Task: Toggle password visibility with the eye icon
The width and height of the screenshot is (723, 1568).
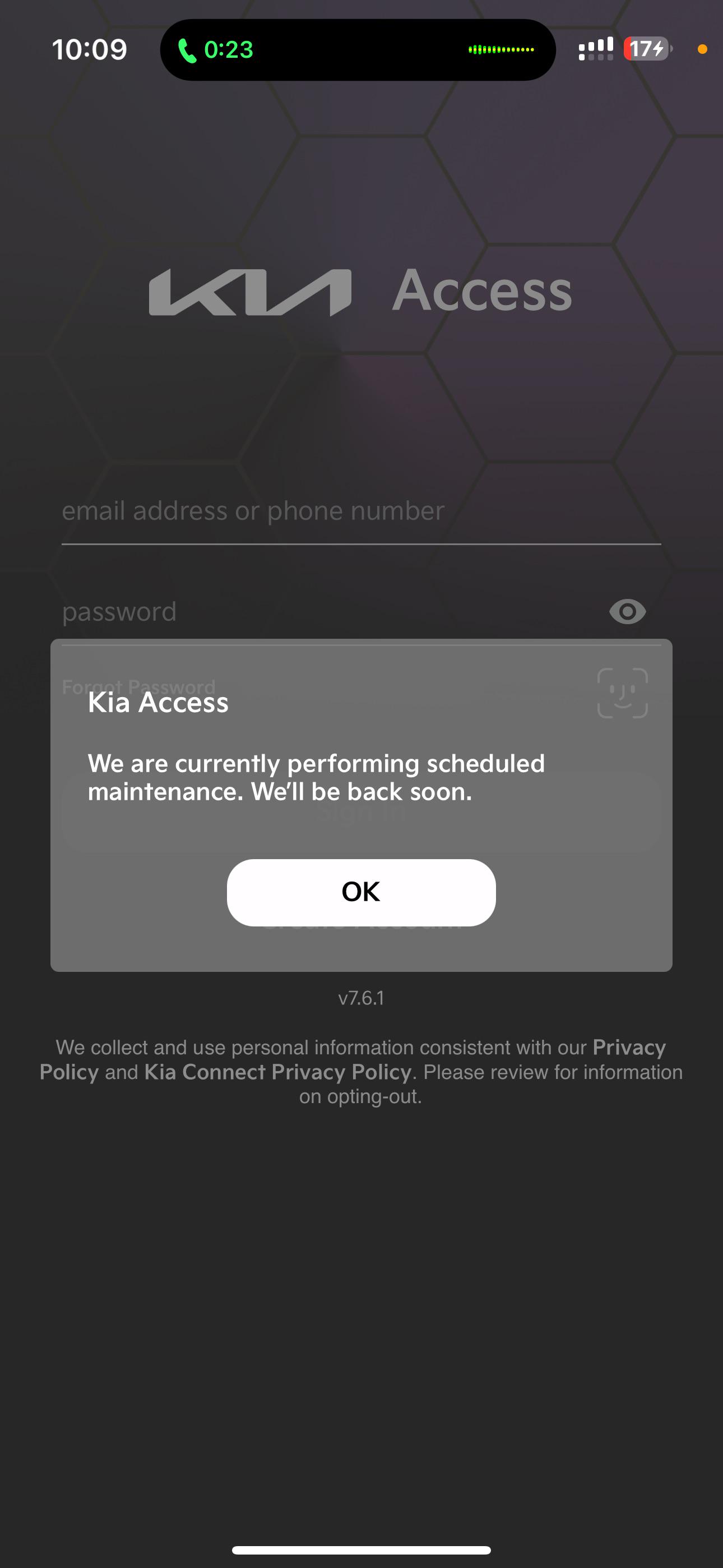Action: (x=627, y=612)
